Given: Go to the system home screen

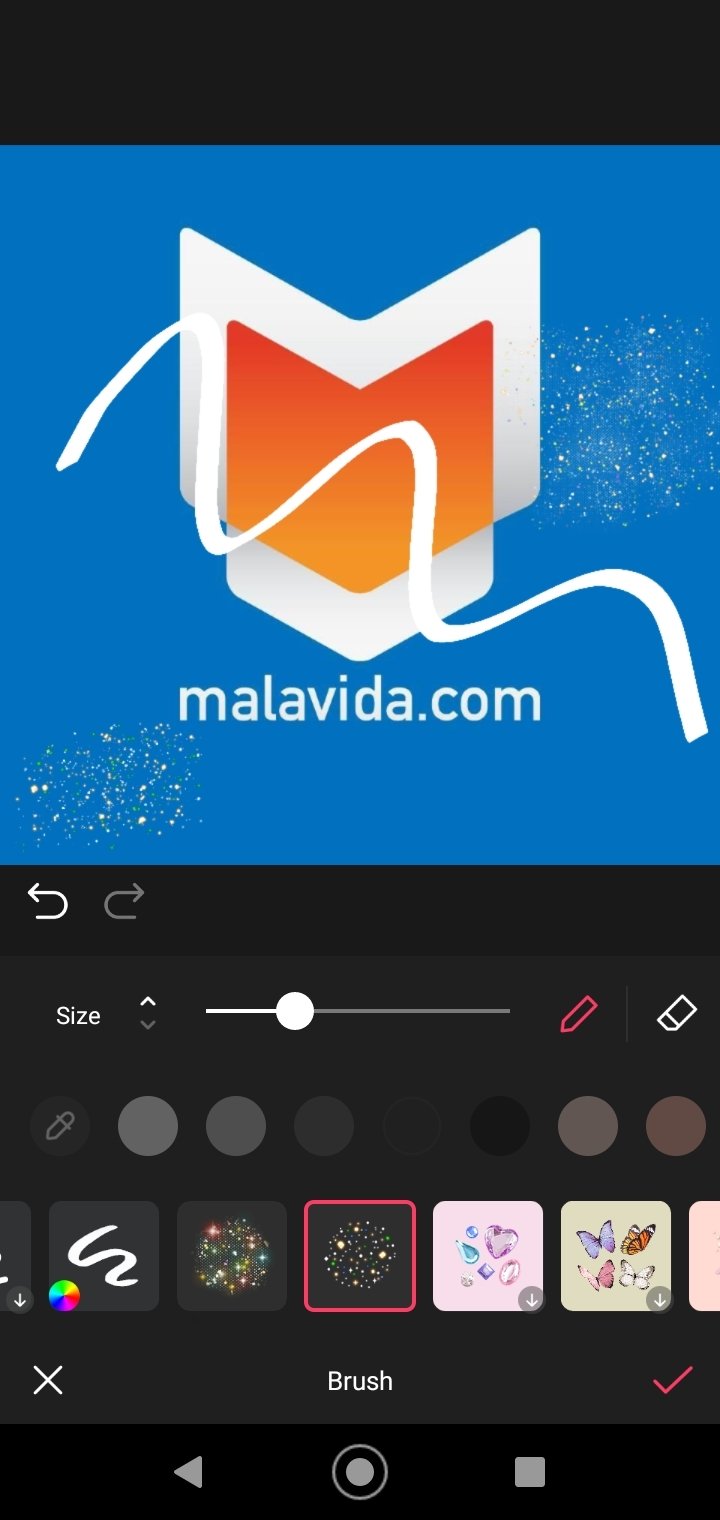Looking at the screenshot, I should (360, 1472).
